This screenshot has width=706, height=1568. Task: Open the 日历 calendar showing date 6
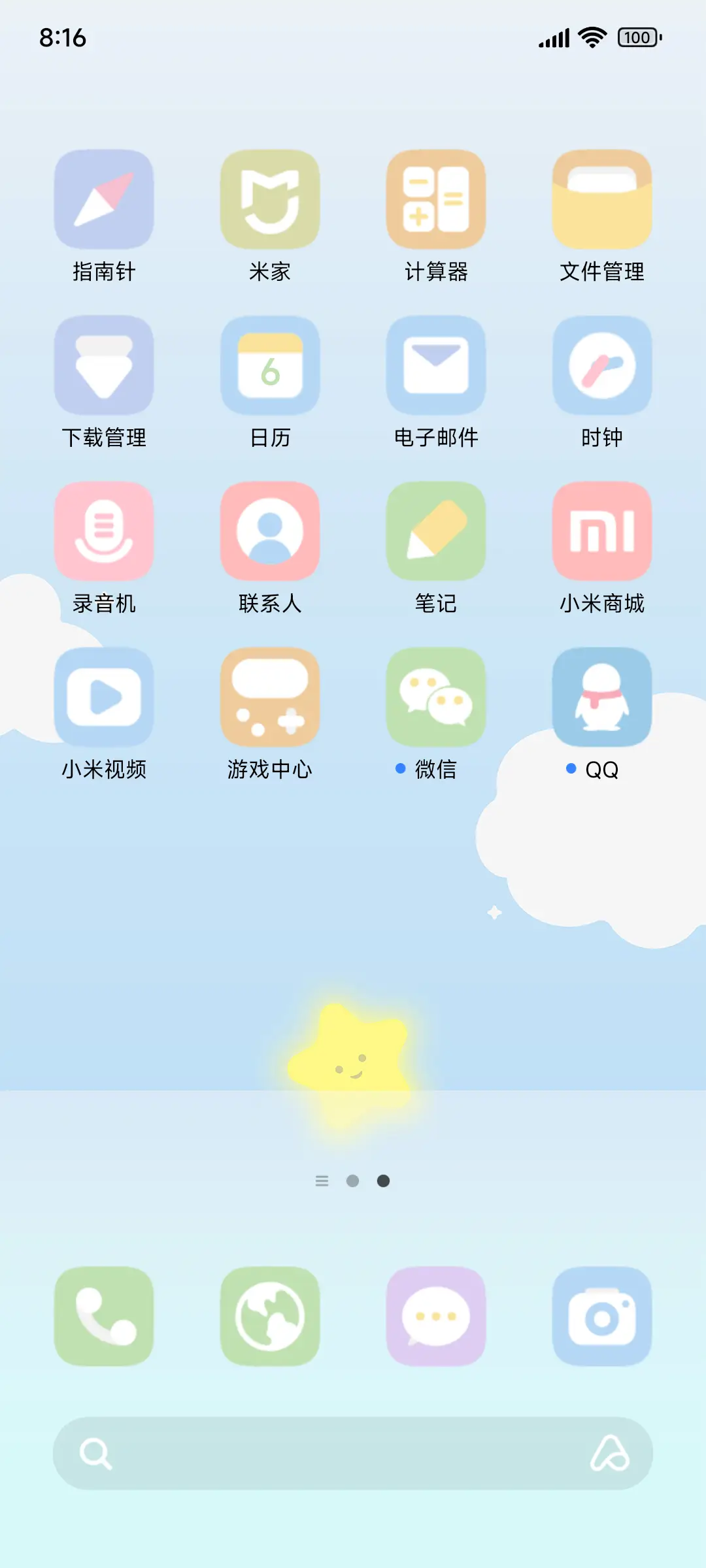(x=271, y=366)
